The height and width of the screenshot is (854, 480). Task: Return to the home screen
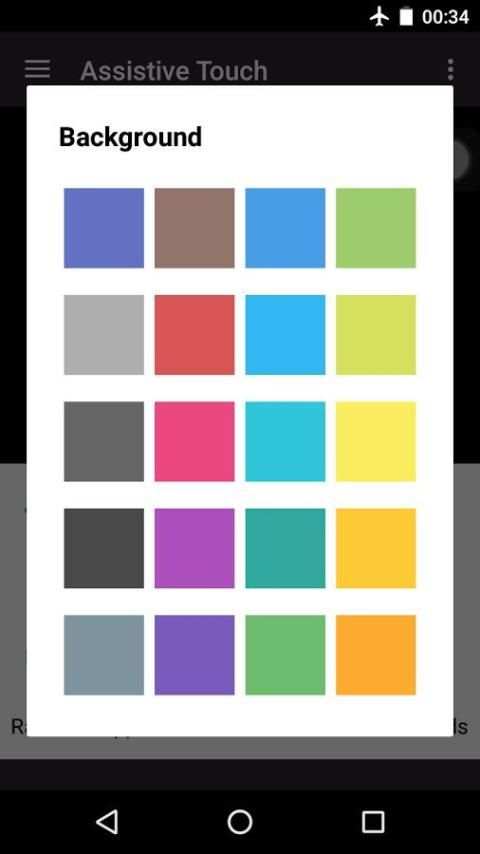click(x=240, y=821)
